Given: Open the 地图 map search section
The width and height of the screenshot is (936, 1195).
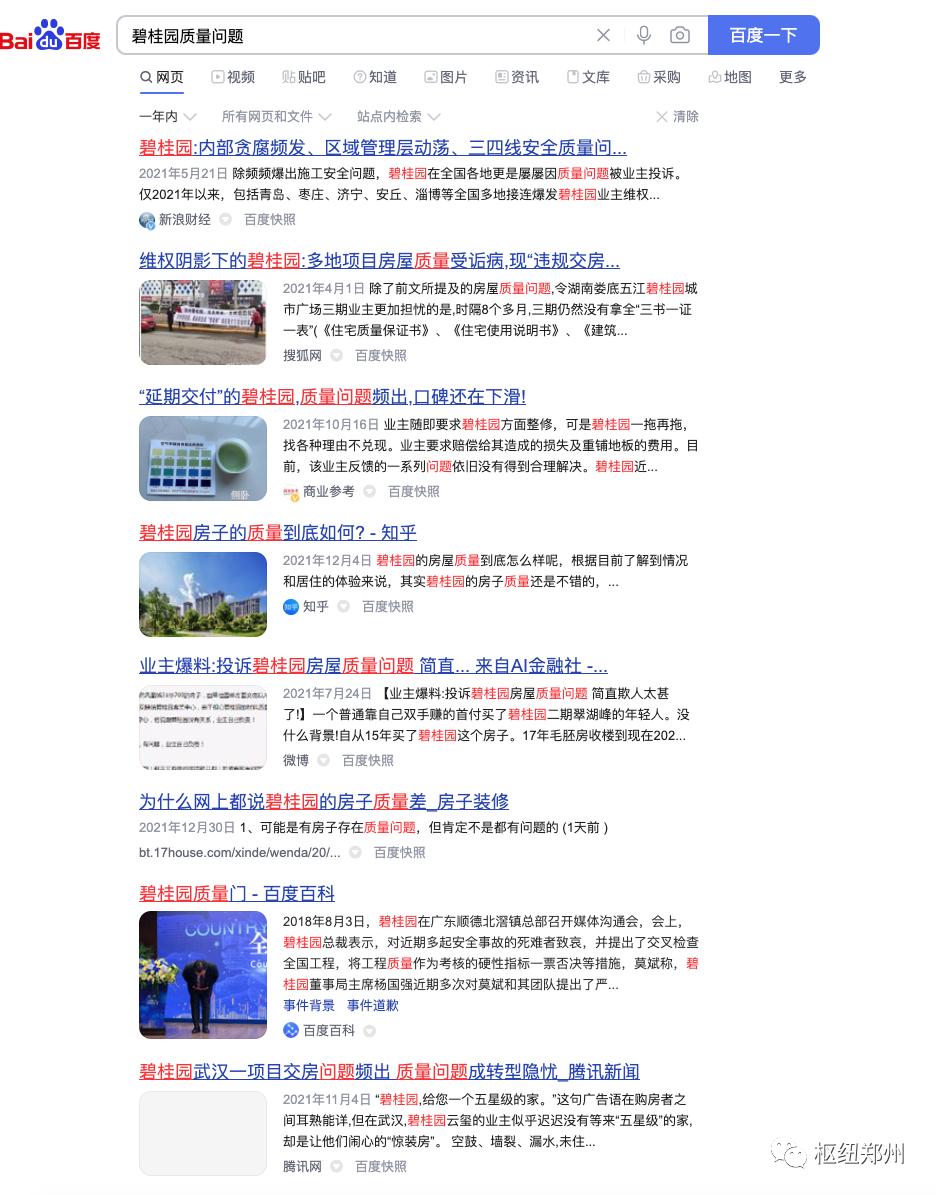Looking at the screenshot, I should click(x=729, y=77).
